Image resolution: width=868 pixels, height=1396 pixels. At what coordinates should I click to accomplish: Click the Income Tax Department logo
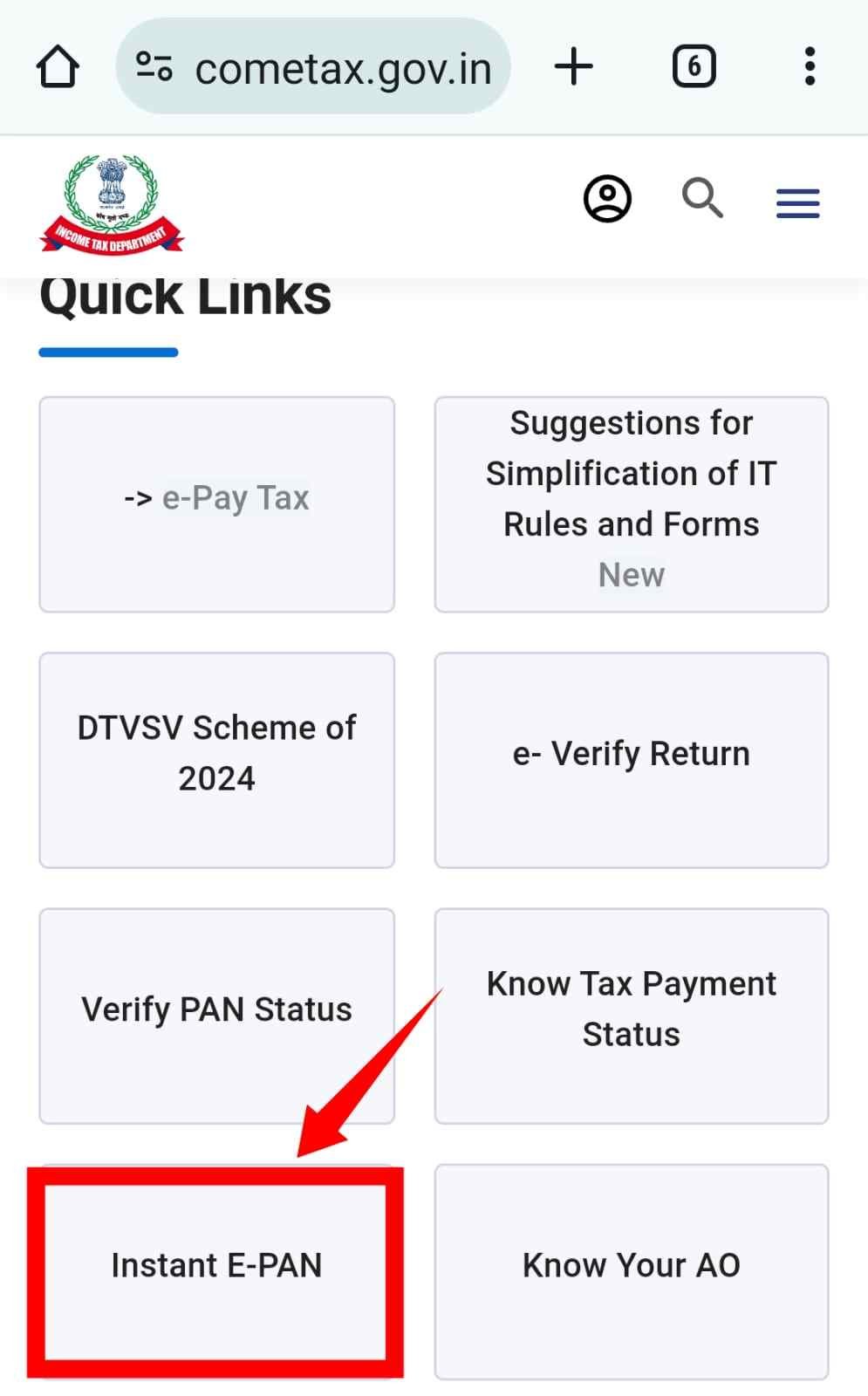pyautogui.click(x=113, y=202)
